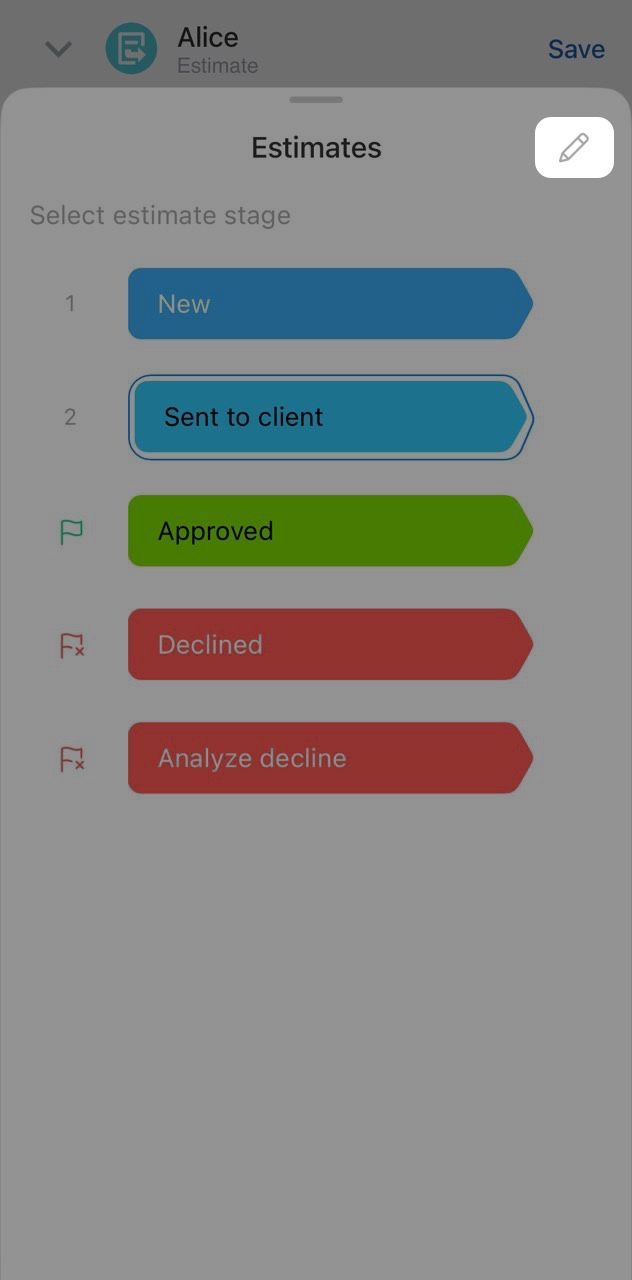Collapse the panel with the down chevron
This screenshot has height=1280, width=632.
[x=59, y=49]
